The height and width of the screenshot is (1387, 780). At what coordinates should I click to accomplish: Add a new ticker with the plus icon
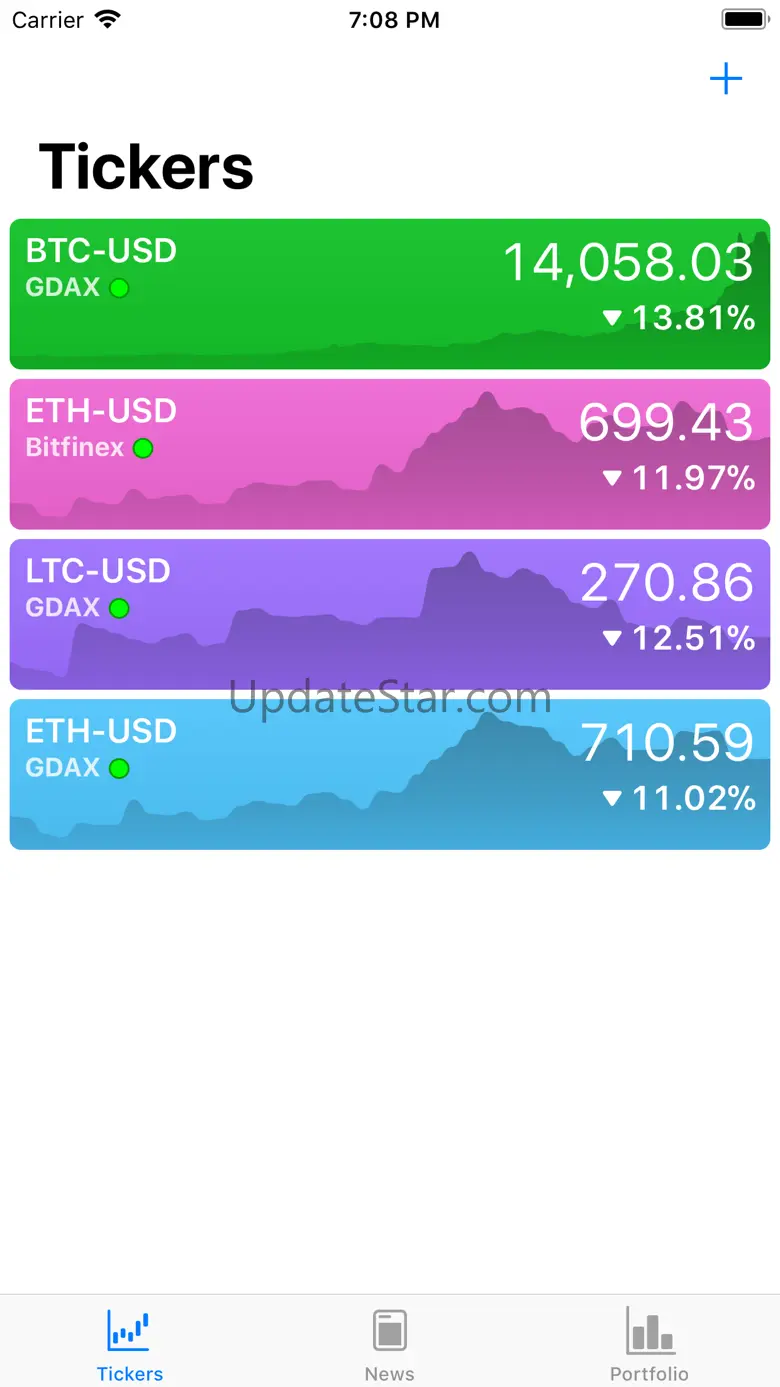pyautogui.click(x=725, y=79)
